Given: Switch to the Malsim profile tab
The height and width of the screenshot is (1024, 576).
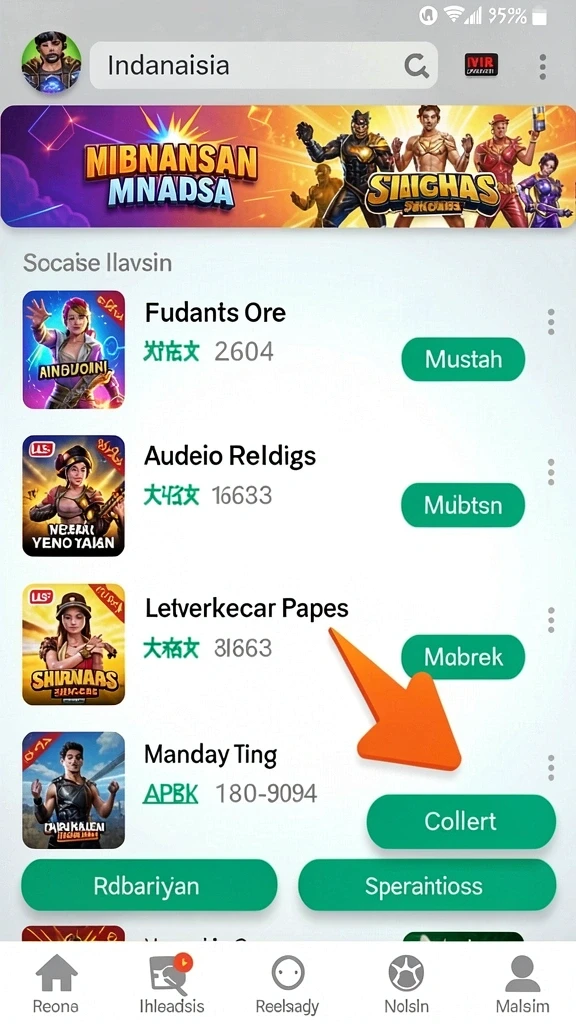Looking at the screenshot, I should point(522,984).
